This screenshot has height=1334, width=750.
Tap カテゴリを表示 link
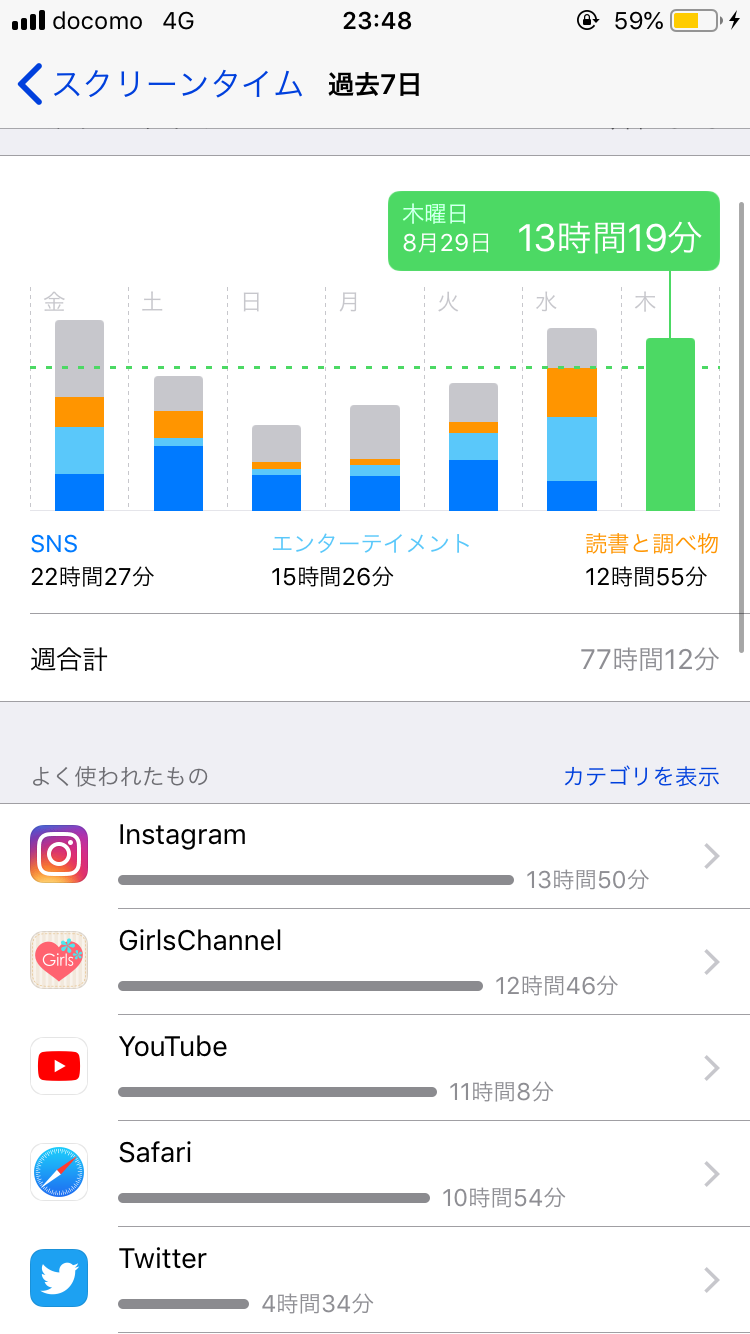(x=641, y=776)
